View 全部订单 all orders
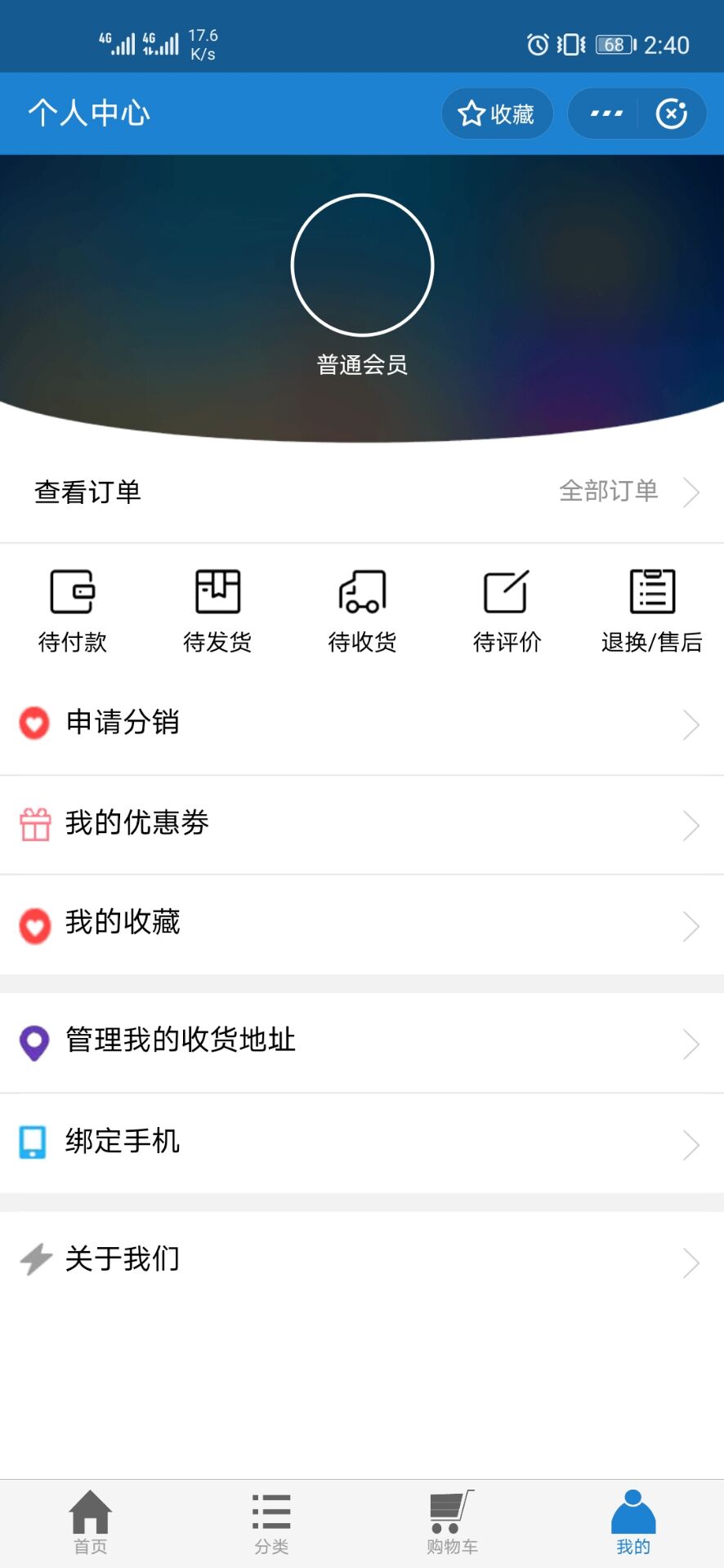The height and width of the screenshot is (1568, 724). 629,491
